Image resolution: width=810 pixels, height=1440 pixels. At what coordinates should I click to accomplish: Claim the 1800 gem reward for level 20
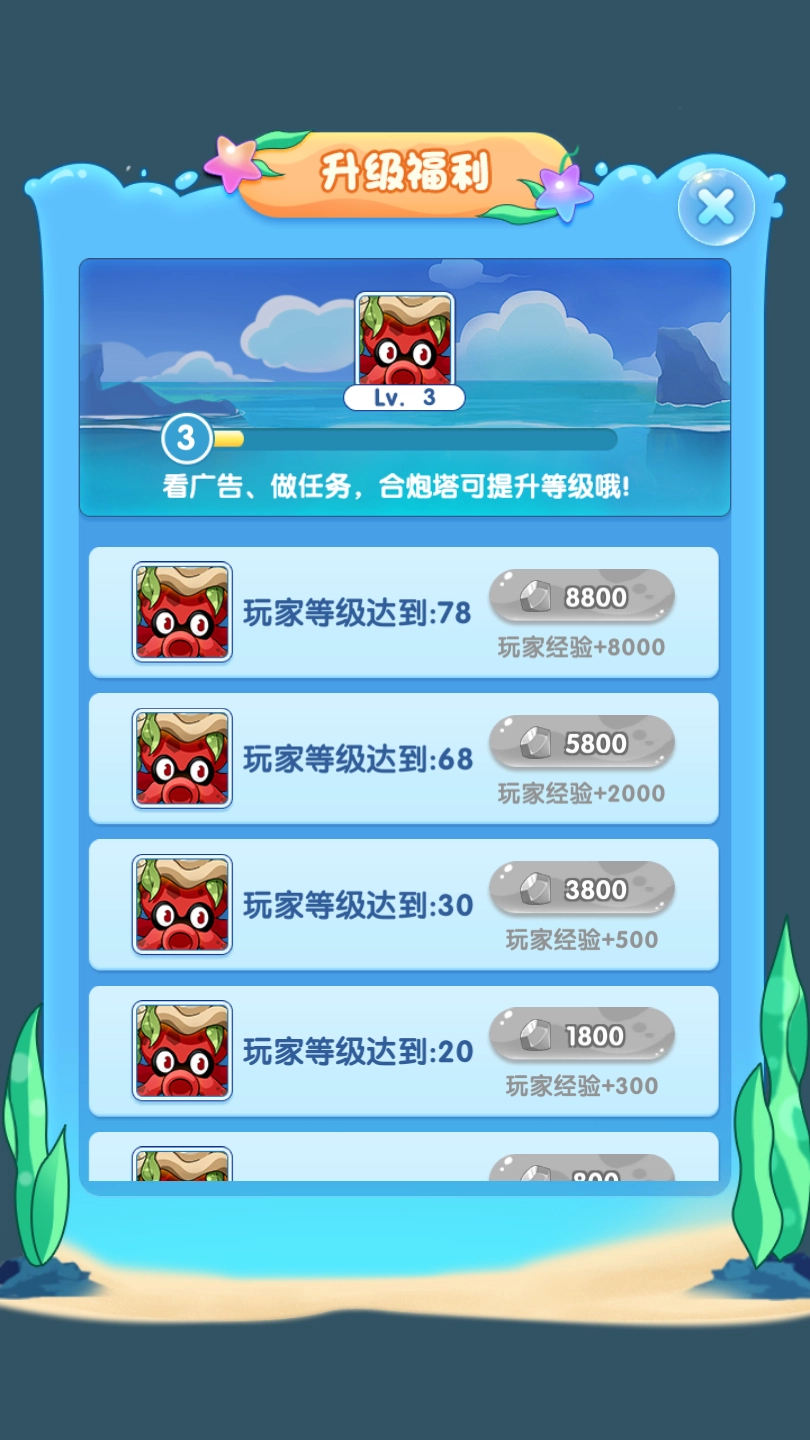tap(579, 1035)
